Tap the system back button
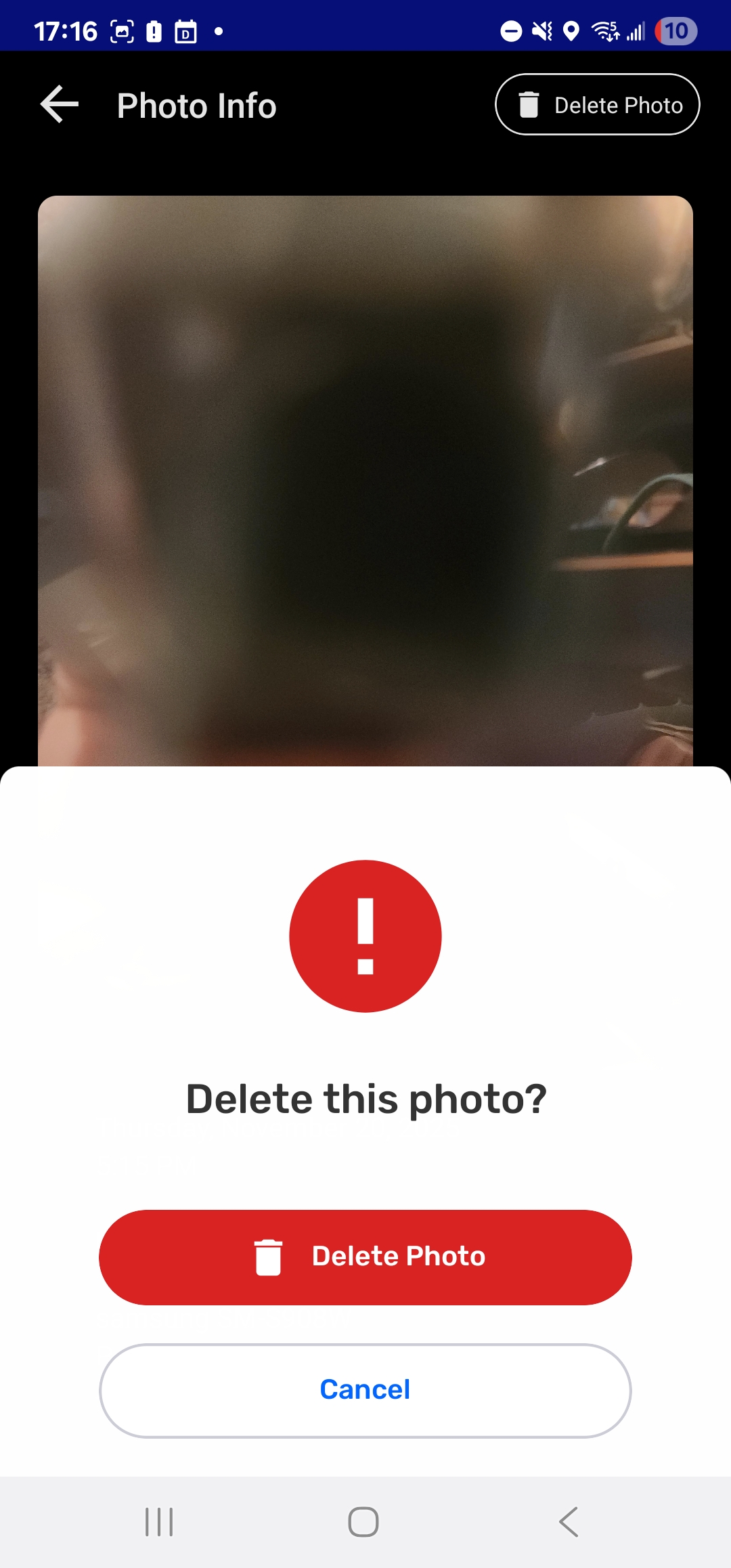731x1568 pixels. (569, 1522)
